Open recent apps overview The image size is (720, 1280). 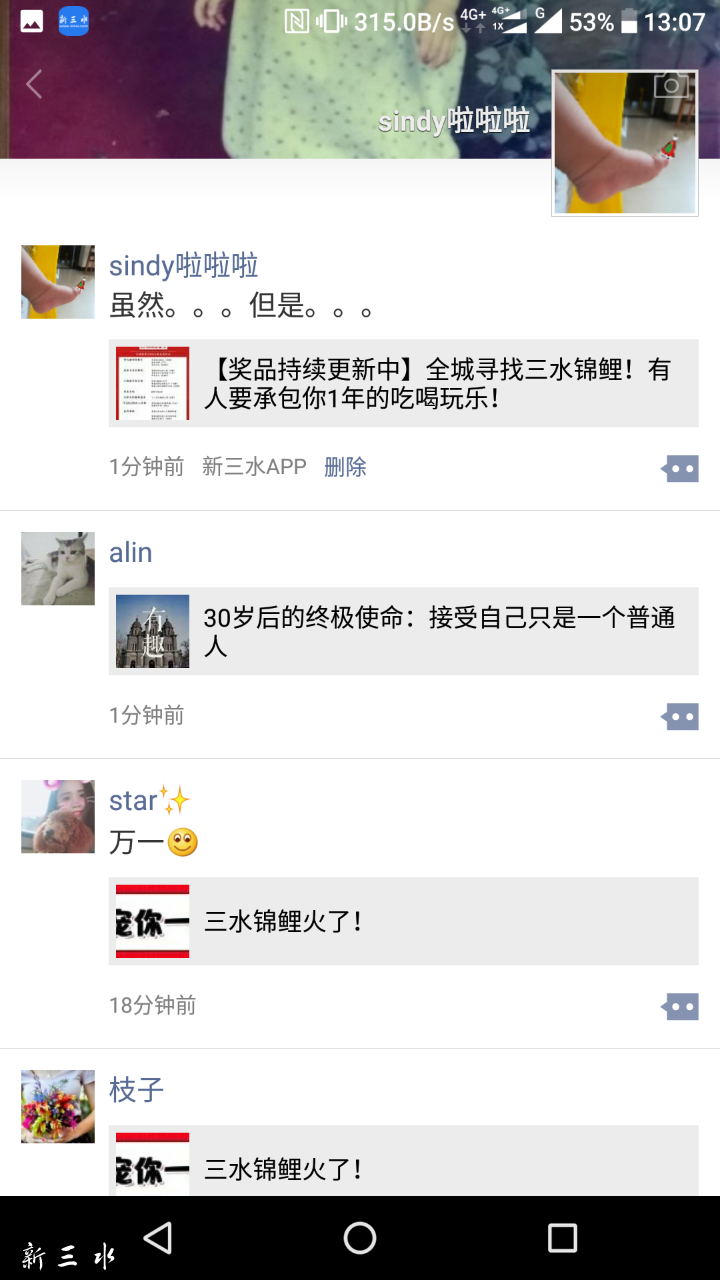click(x=562, y=1238)
